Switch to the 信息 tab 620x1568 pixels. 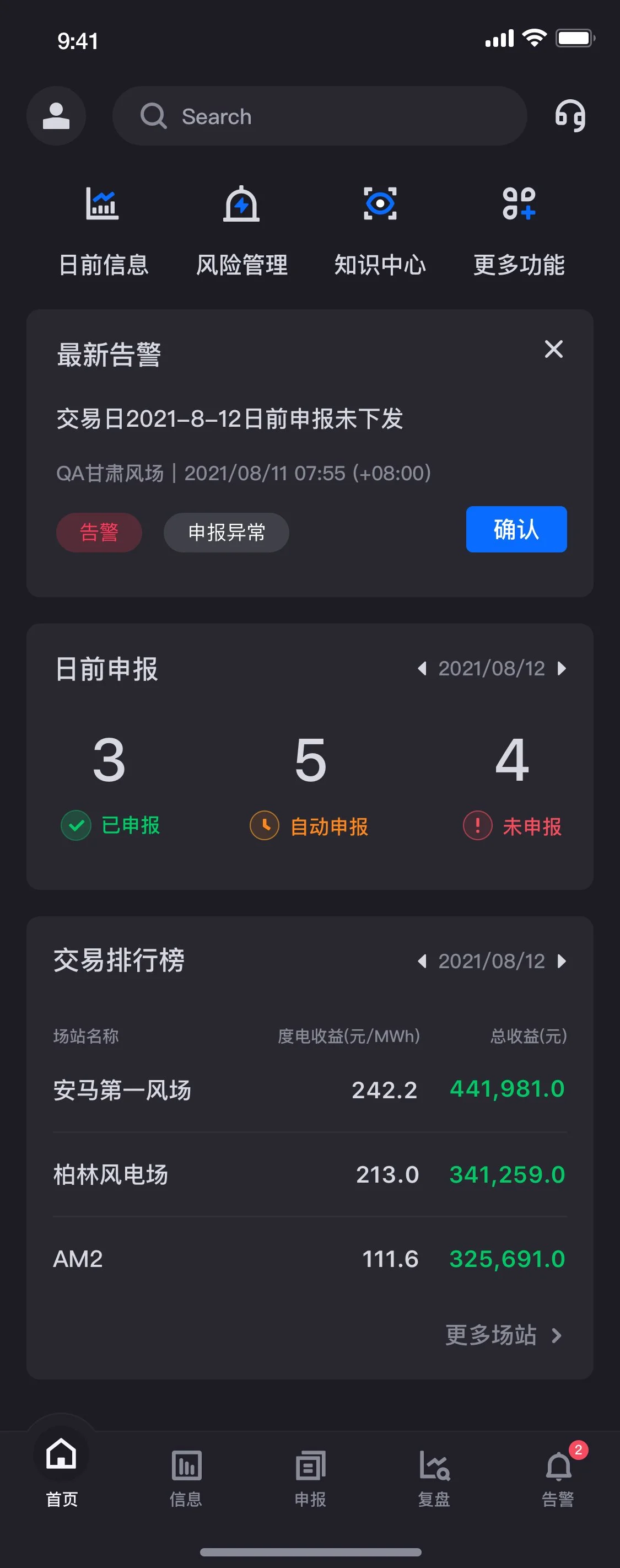(x=186, y=1475)
